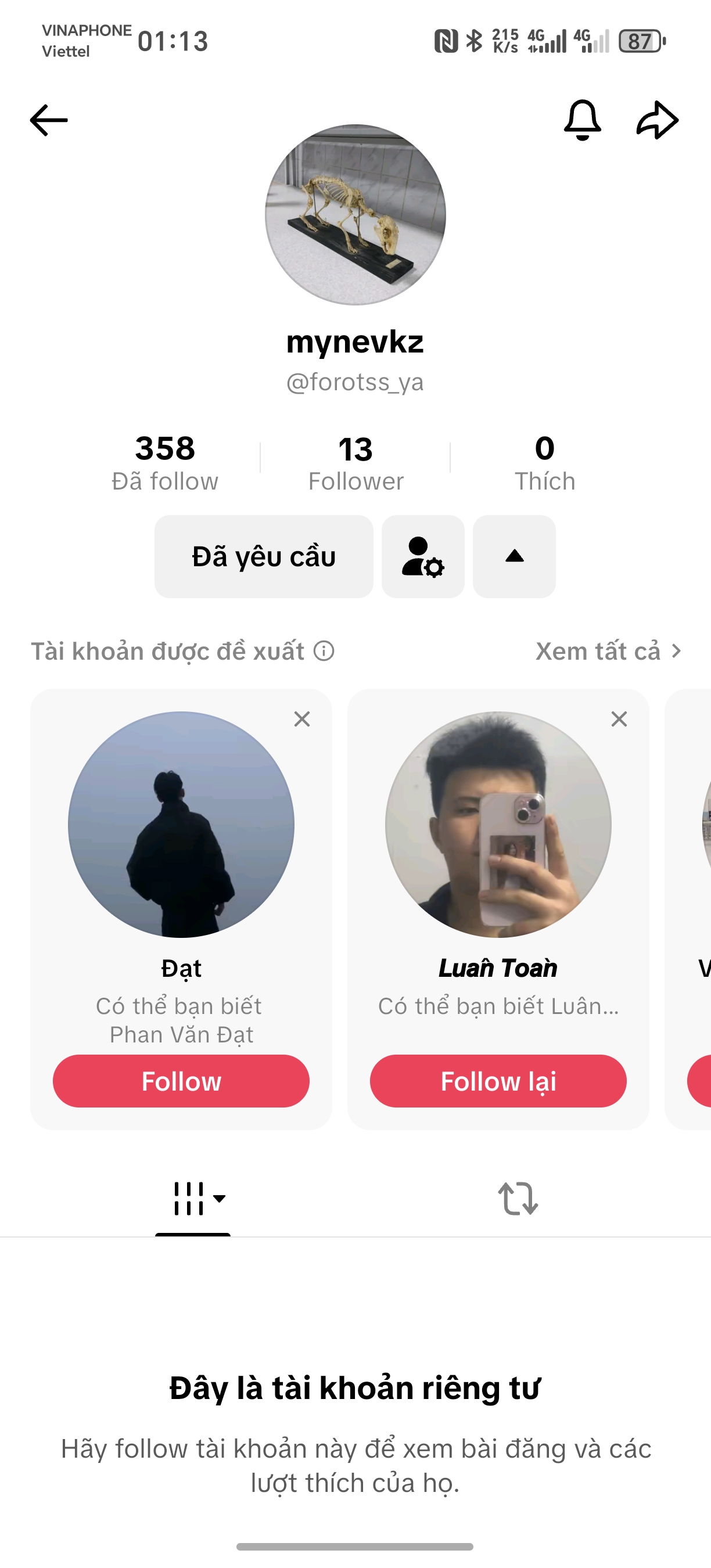This screenshot has width=711, height=1568.
Task: Open the friend settings person-gear icon
Action: [423, 556]
